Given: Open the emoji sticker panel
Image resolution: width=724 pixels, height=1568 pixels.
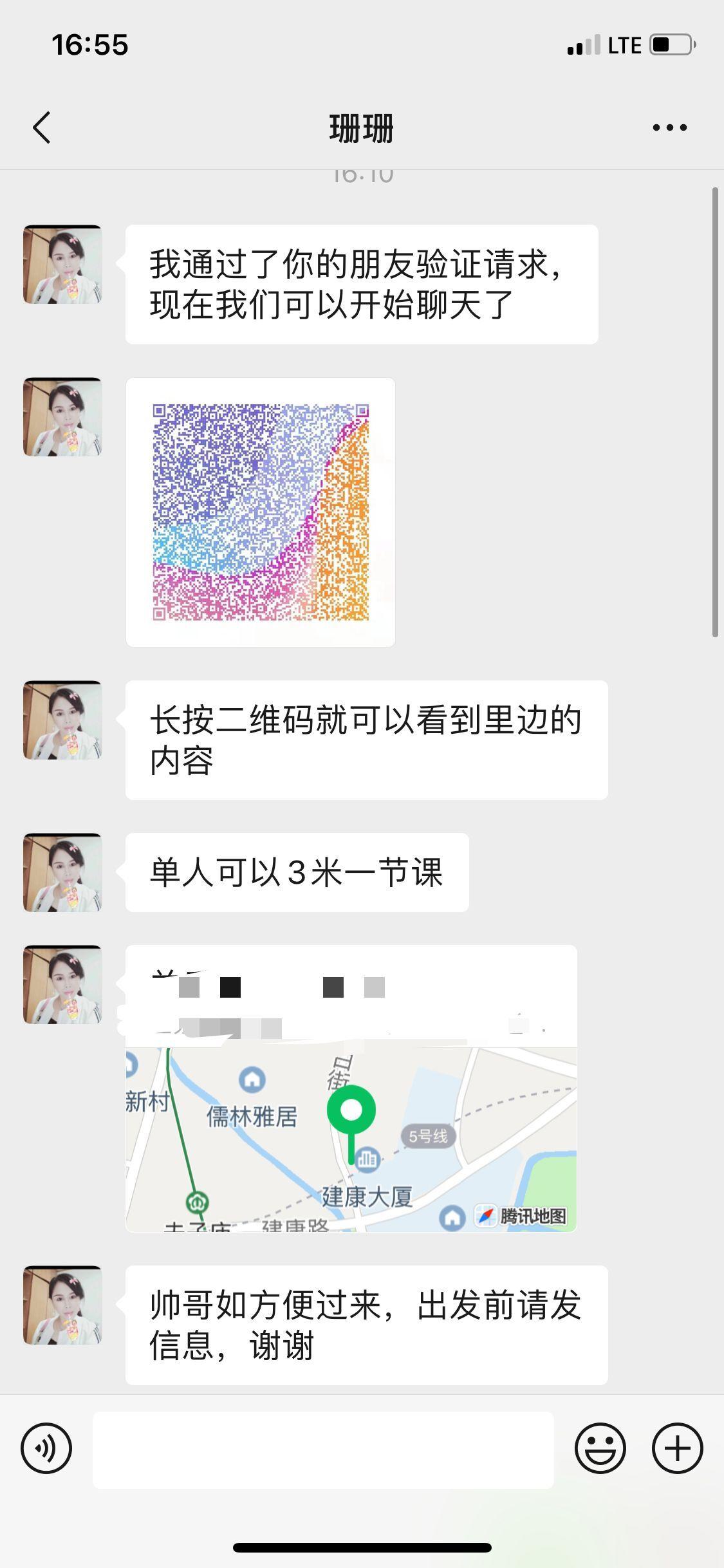Looking at the screenshot, I should [600, 1449].
